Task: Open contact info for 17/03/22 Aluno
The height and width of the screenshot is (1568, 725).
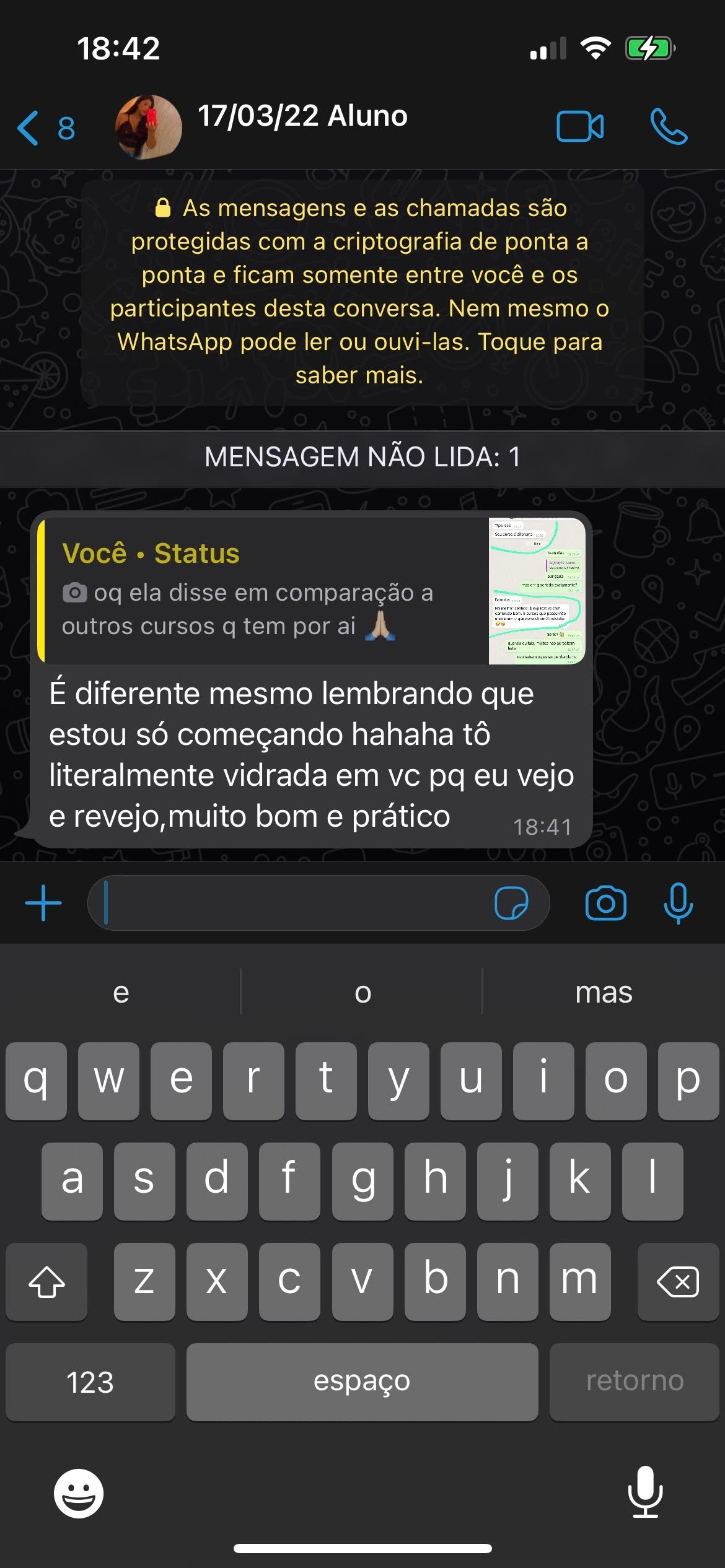Action: [x=302, y=116]
